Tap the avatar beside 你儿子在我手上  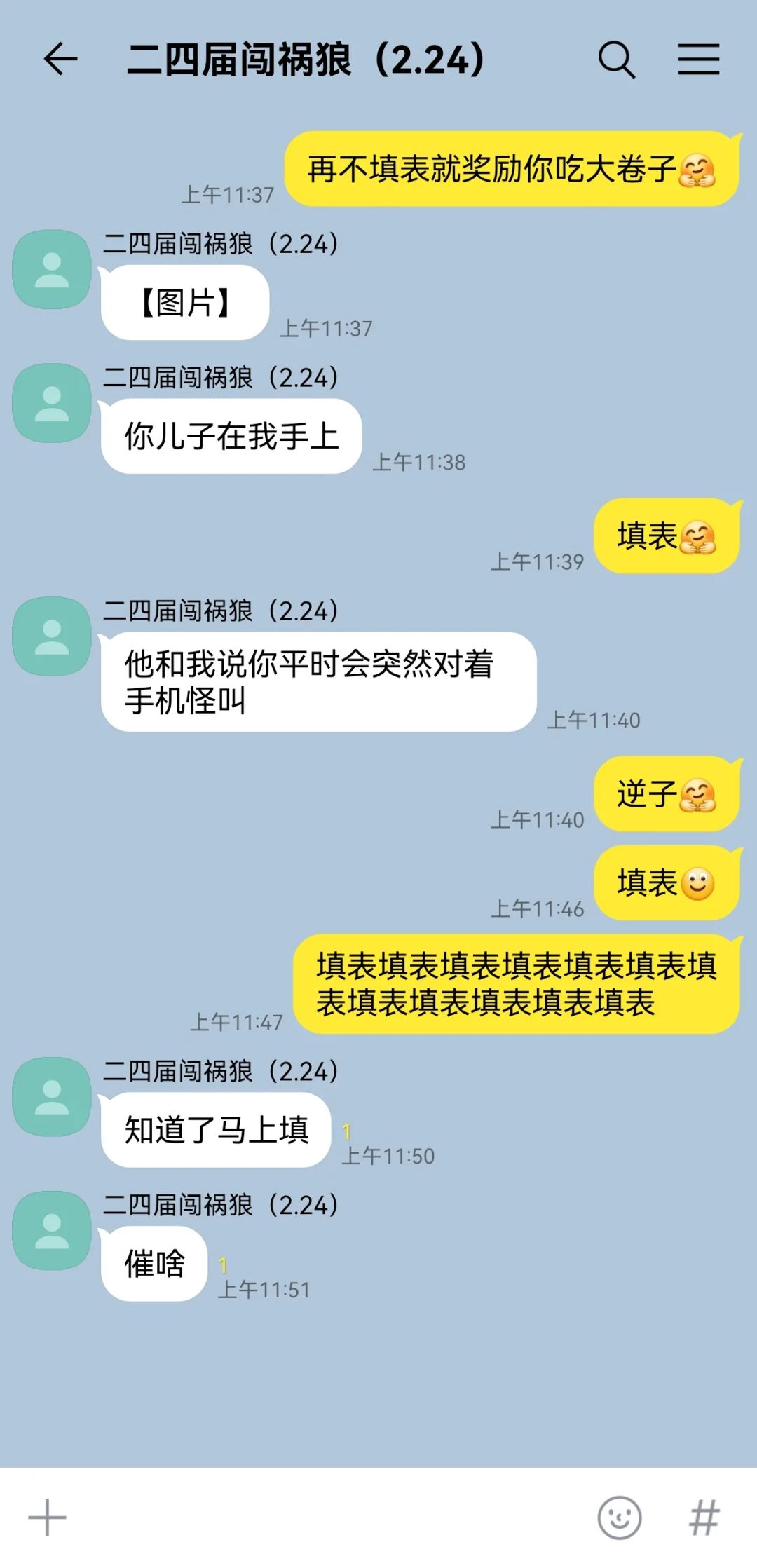[52, 403]
